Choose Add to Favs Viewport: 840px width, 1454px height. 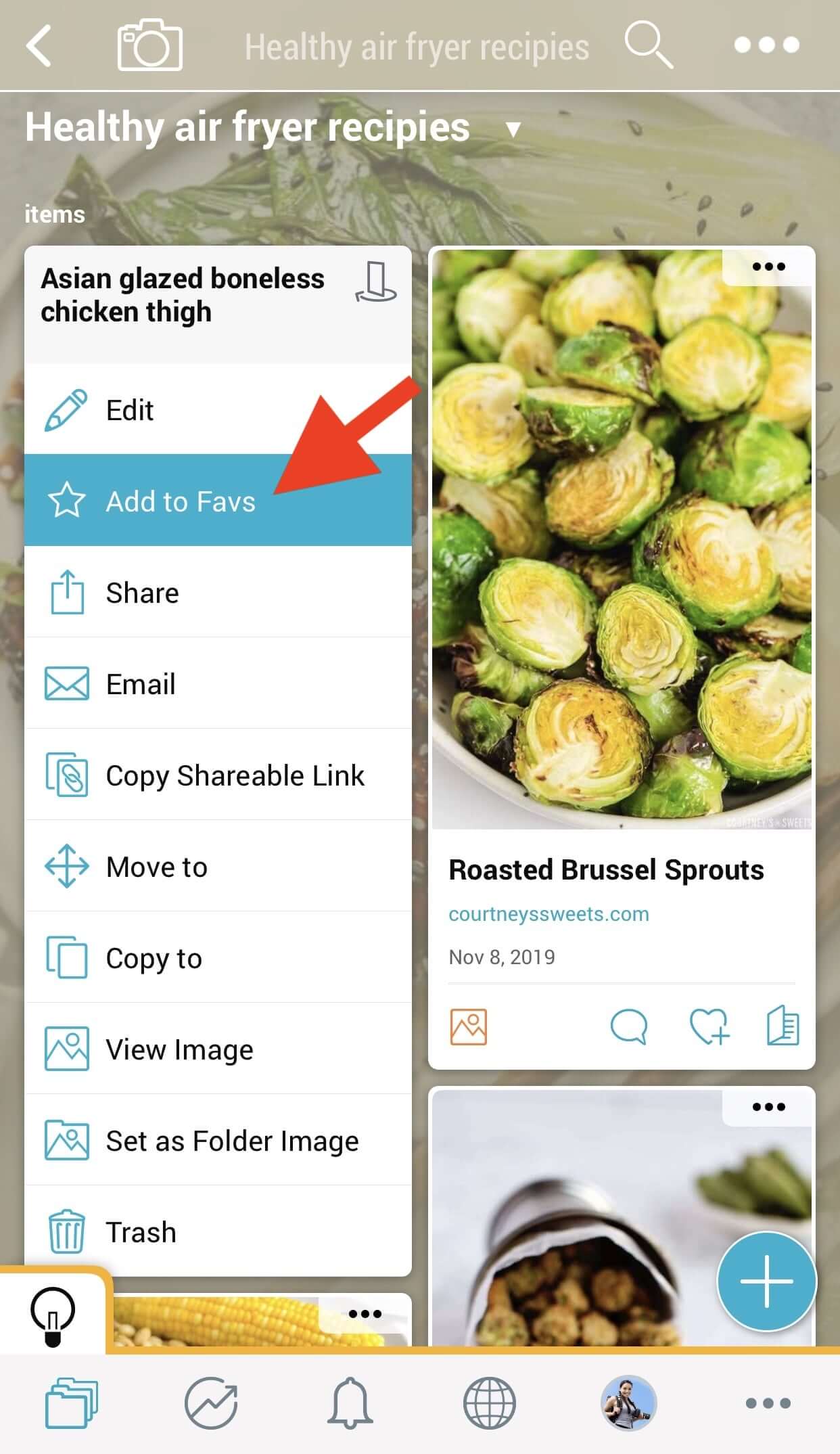(218, 501)
